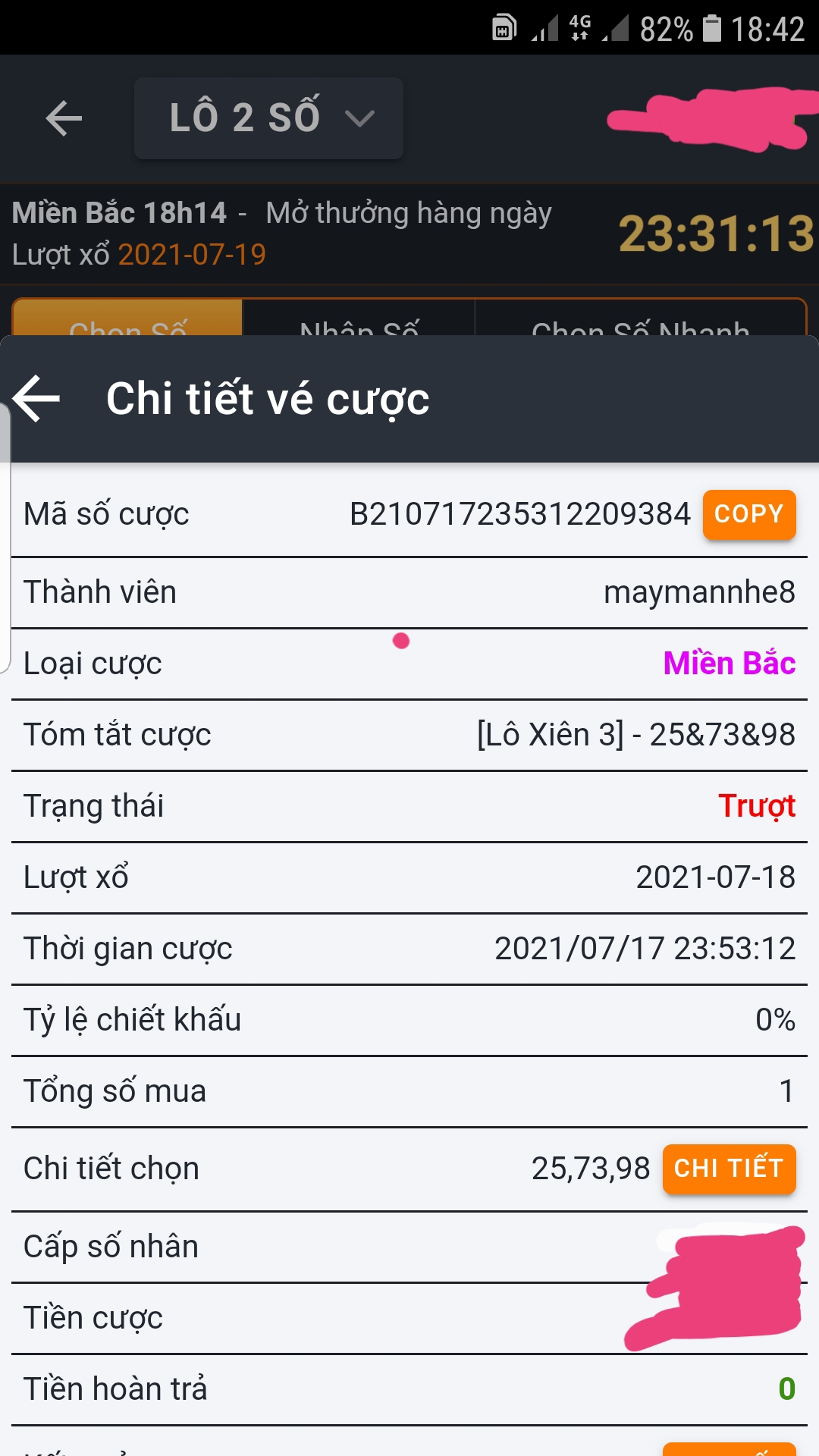Expand the LÔ 2 SỐ dropdown
The image size is (819, 1456).
pos(268,118)
